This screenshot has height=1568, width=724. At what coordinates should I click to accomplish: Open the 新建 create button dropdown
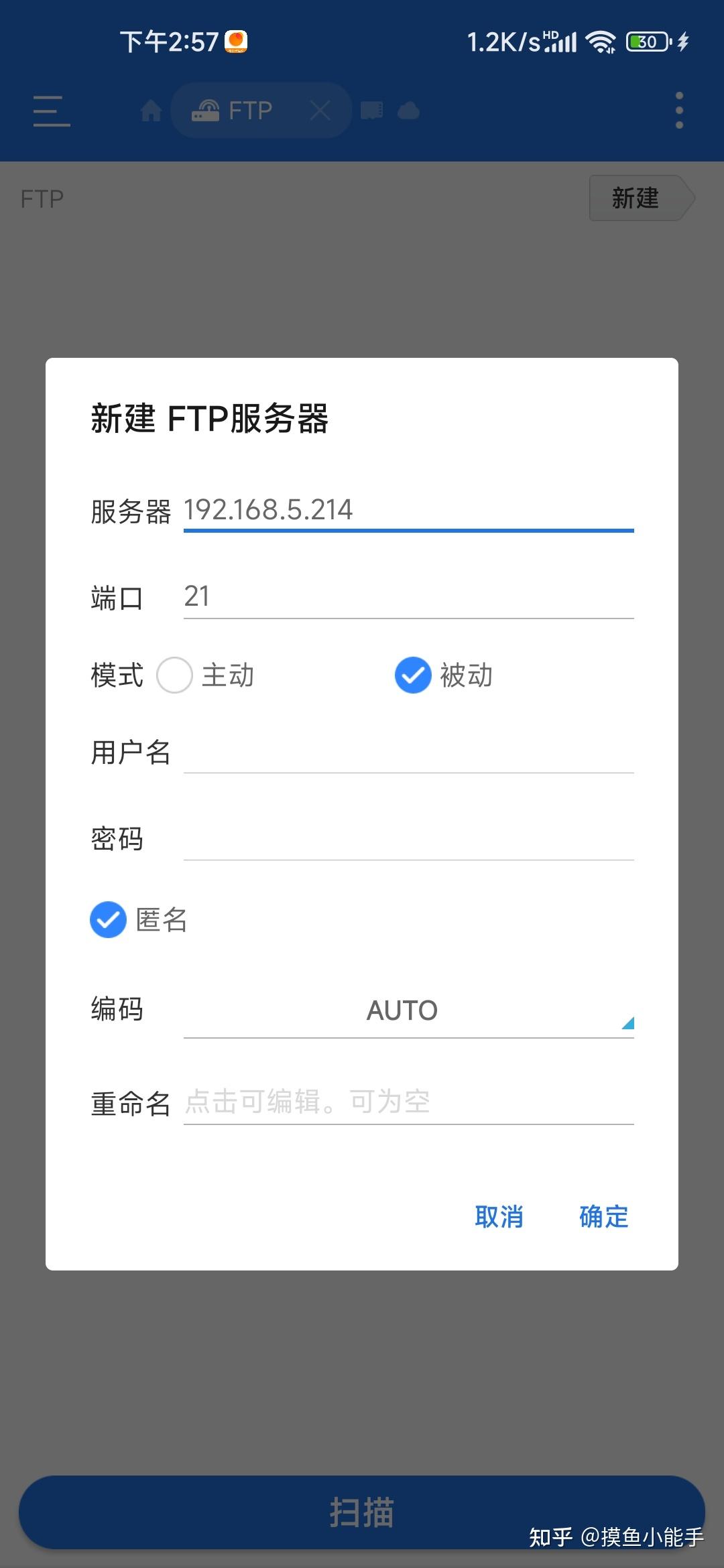[636, 198]
